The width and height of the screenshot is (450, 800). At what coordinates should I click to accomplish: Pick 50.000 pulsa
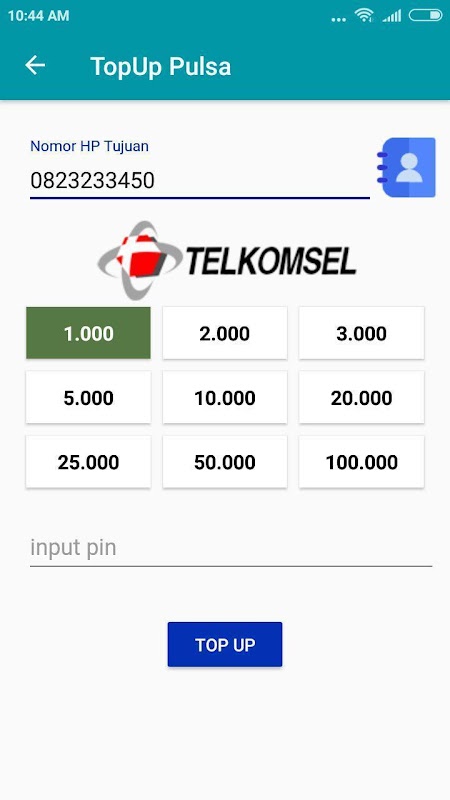coord(225,462)
